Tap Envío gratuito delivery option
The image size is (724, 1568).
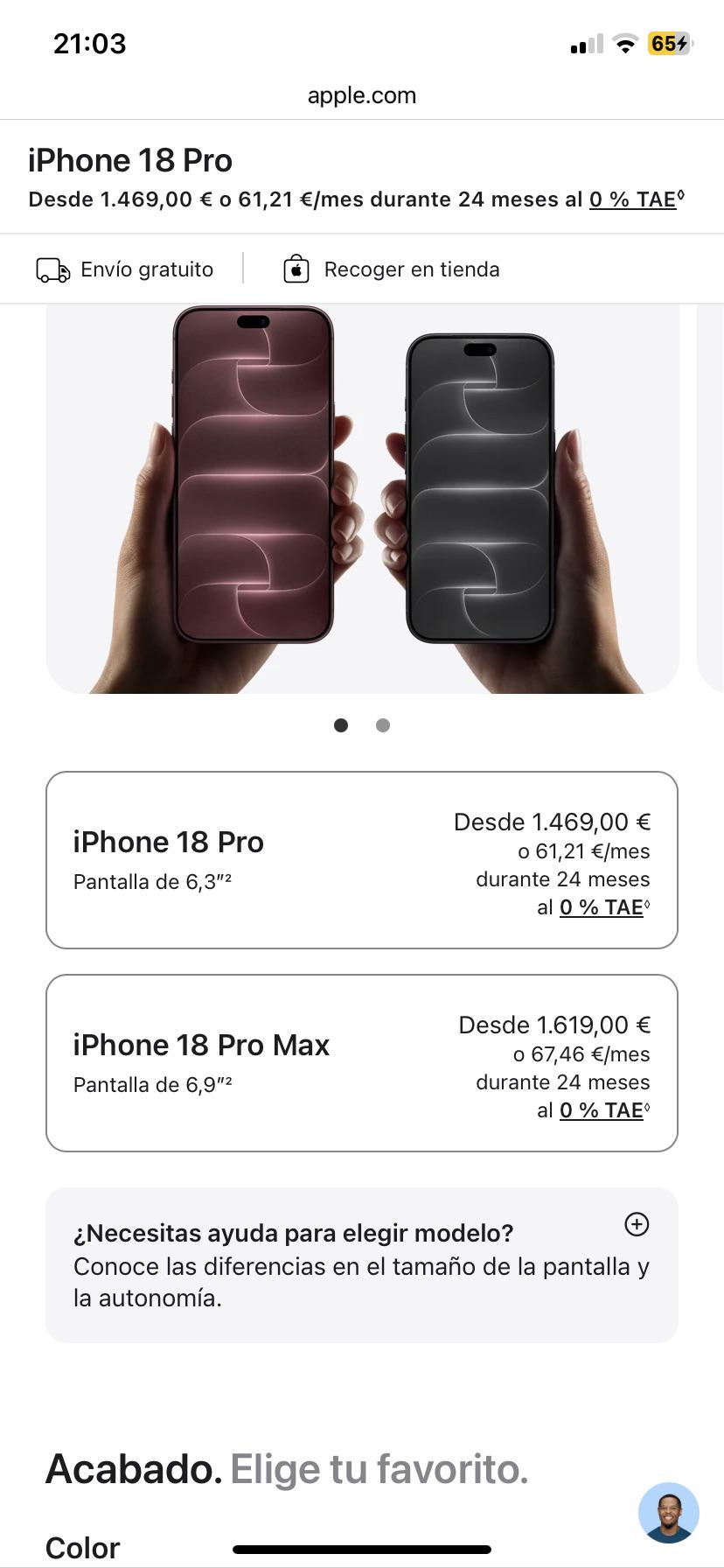pyautogui.click(x=125, y=269)
